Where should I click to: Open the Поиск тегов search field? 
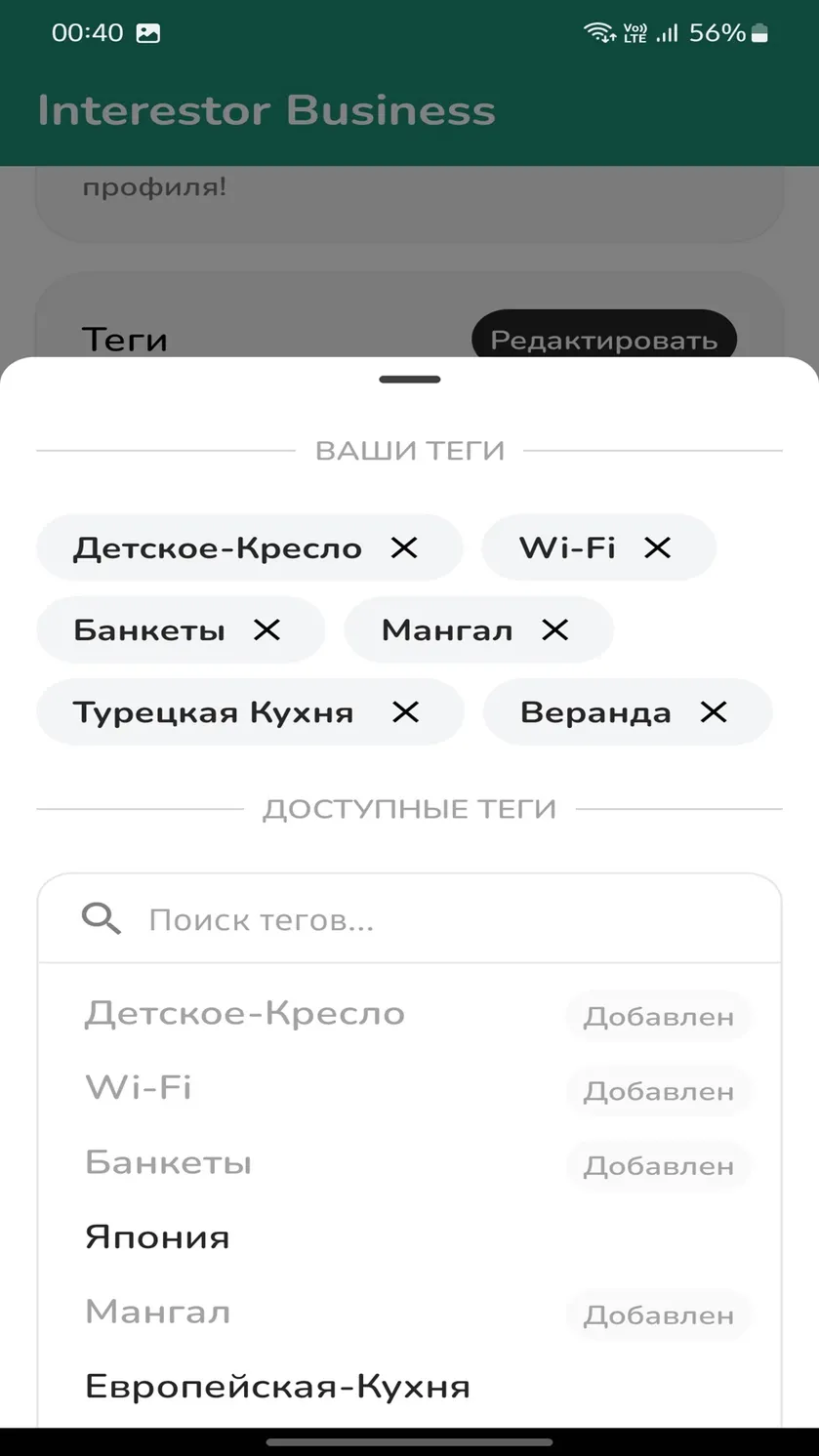click(409, 919)
